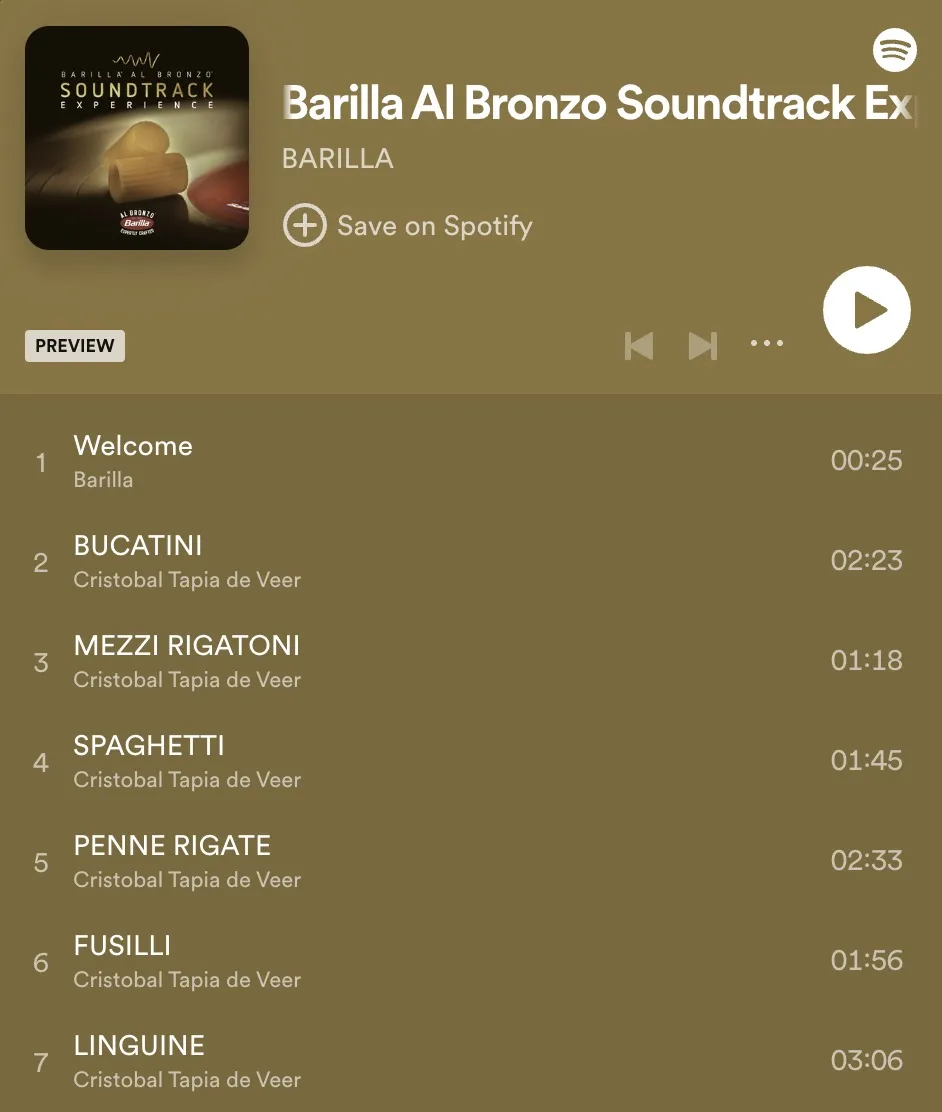Viewport: 942px width, 1112px height.
Task: Open the Spotify logo link
Action: click(894, 49)
